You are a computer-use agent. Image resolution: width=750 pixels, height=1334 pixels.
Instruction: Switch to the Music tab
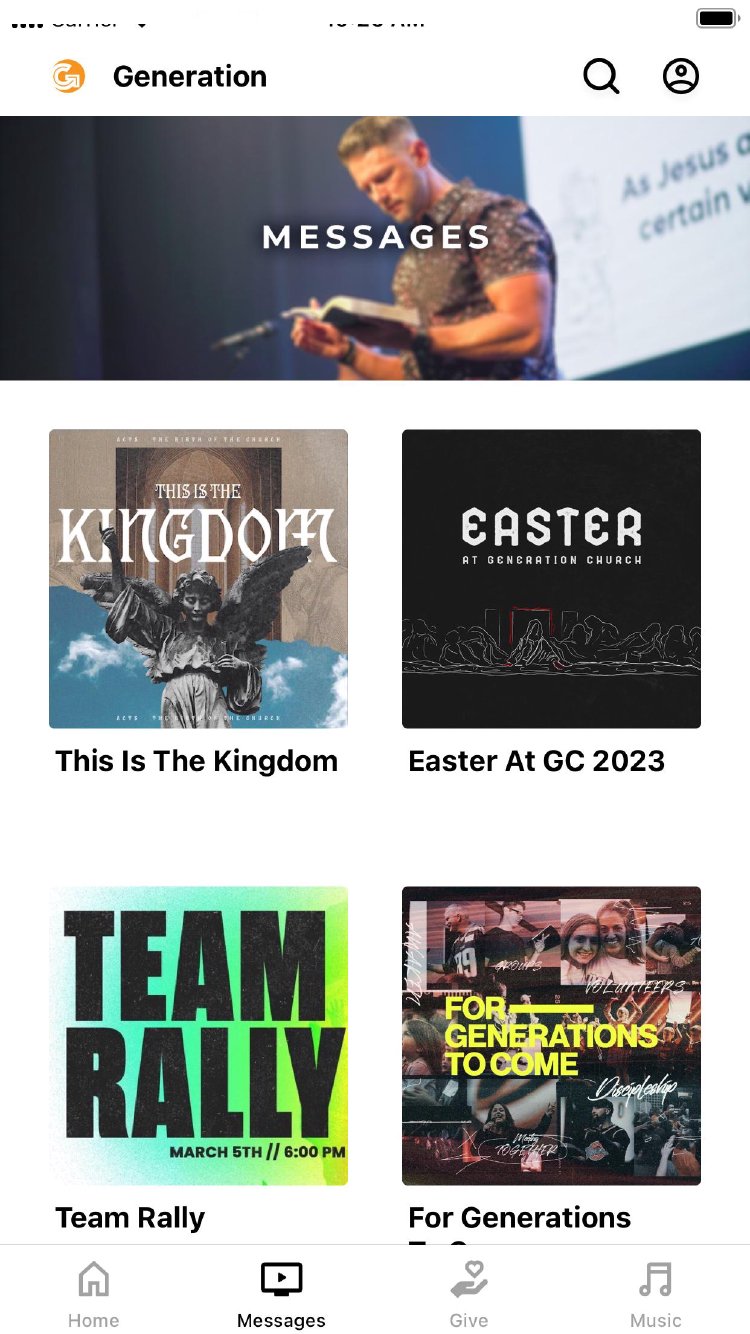coord(656,1294)
